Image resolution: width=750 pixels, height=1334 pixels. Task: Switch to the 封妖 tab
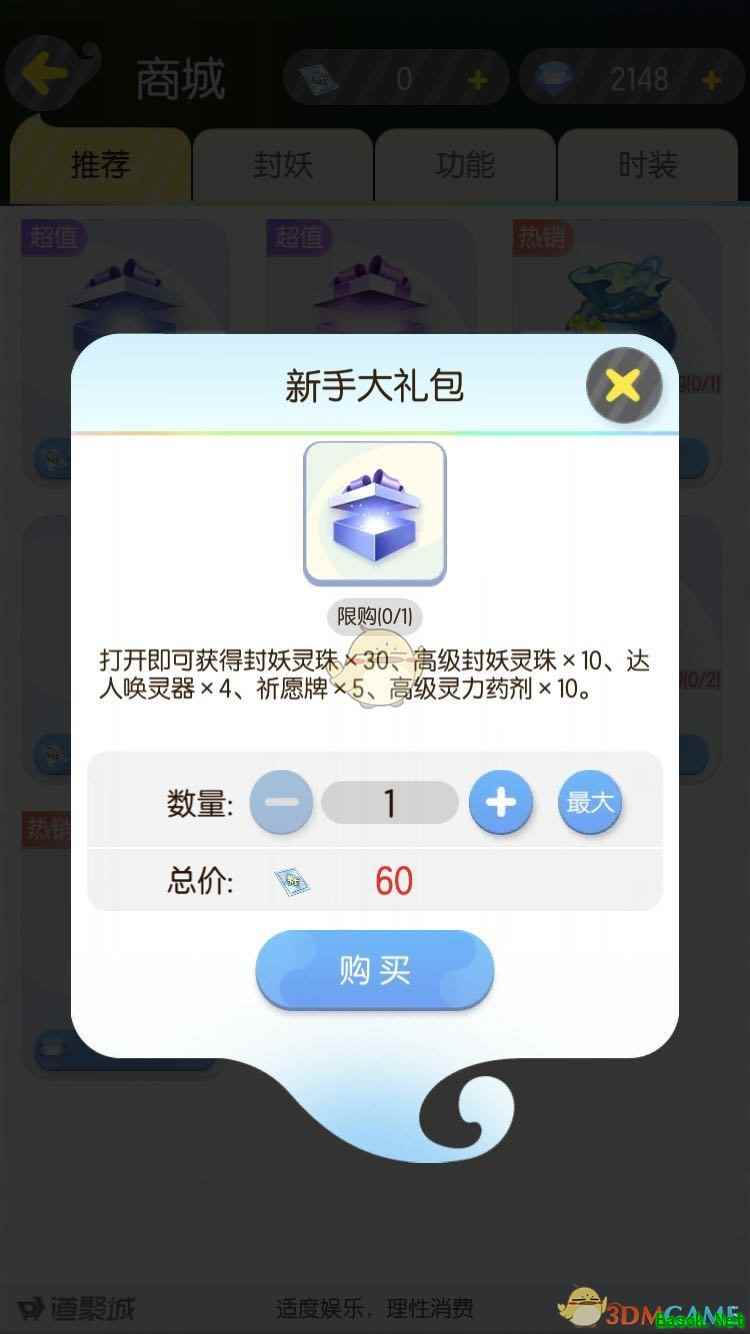[x=283, y=166]
